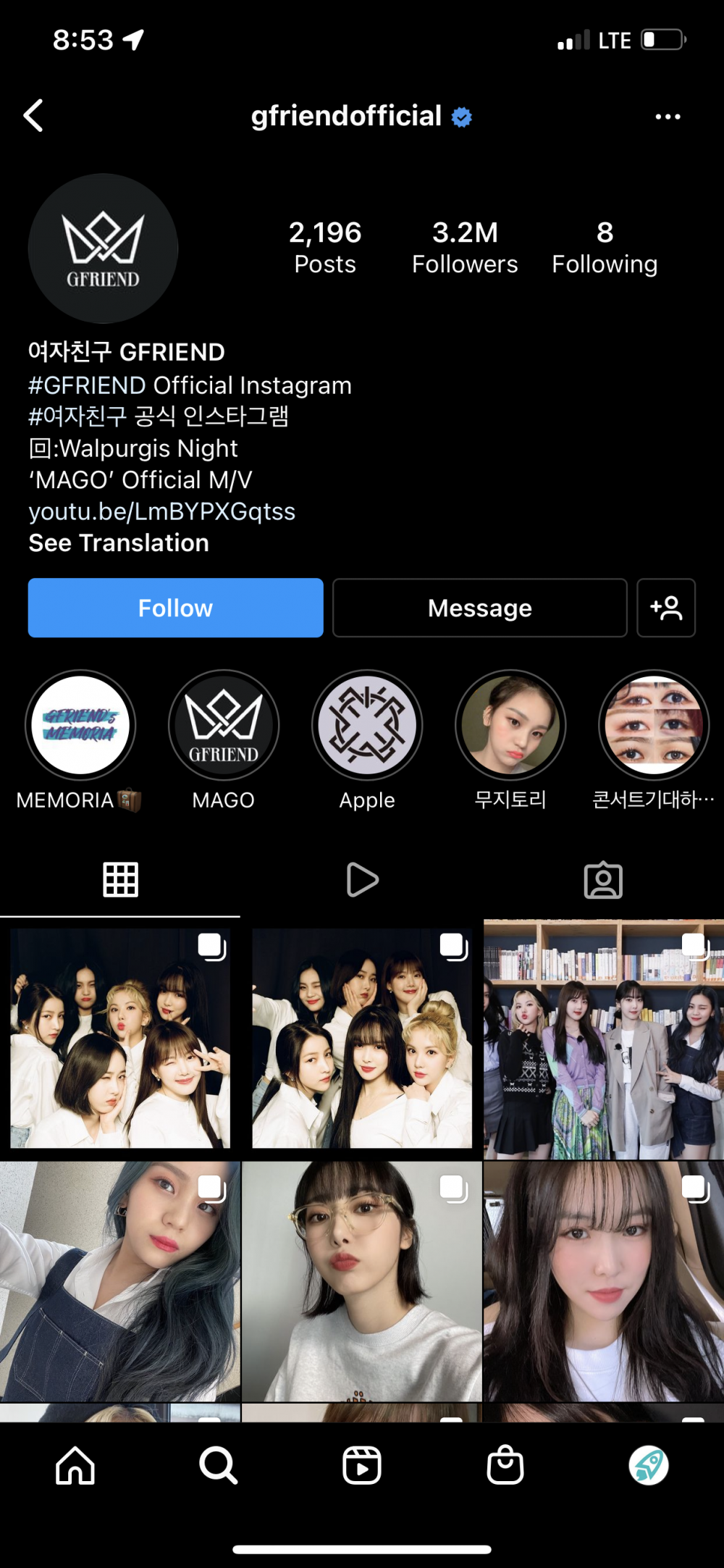This screenshot has height=1568, width=724.
Task: View the Followers list
Action: 465,248
